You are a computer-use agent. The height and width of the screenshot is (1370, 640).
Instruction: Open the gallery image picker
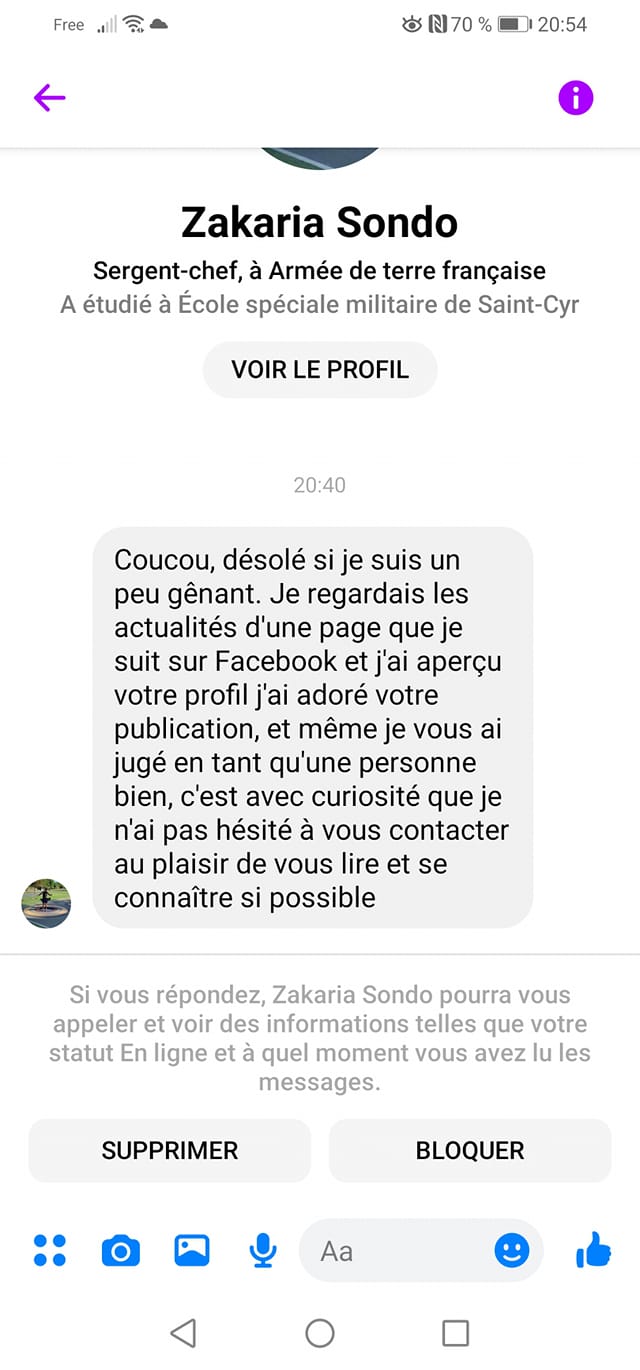point(192,1250)
